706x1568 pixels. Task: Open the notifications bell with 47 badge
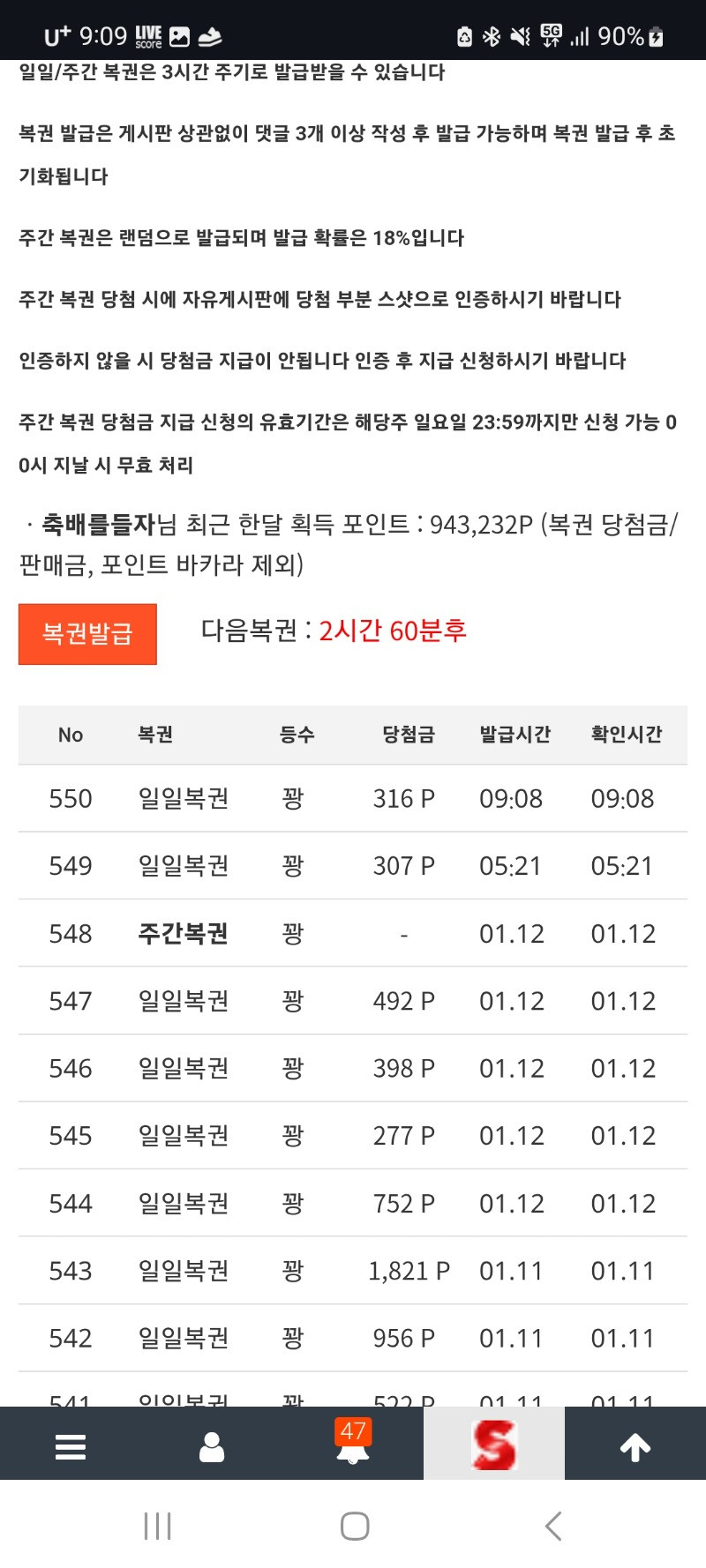(x=353, y=1445)
